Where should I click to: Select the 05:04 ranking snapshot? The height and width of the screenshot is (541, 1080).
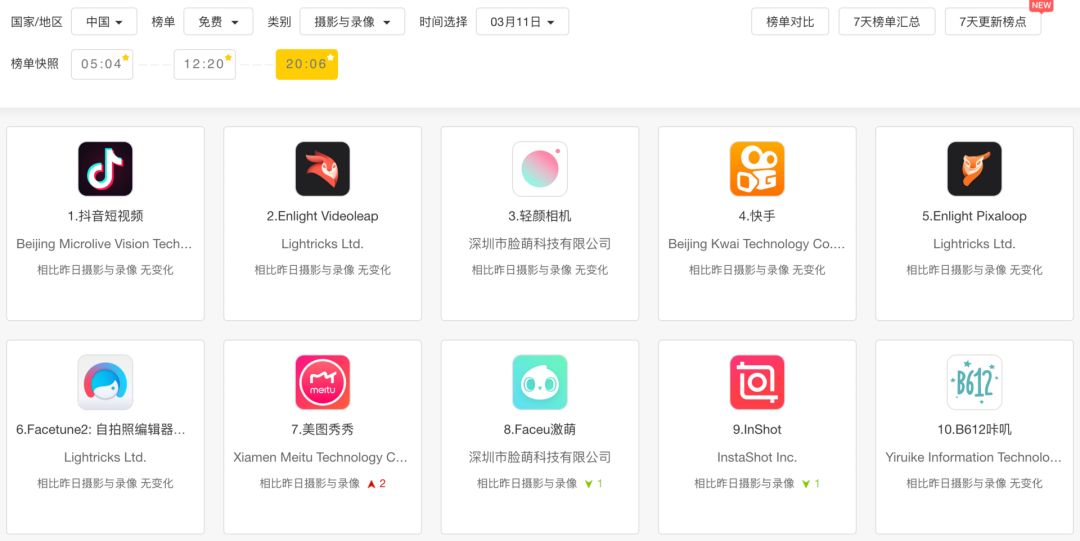[x=102, y=64]
